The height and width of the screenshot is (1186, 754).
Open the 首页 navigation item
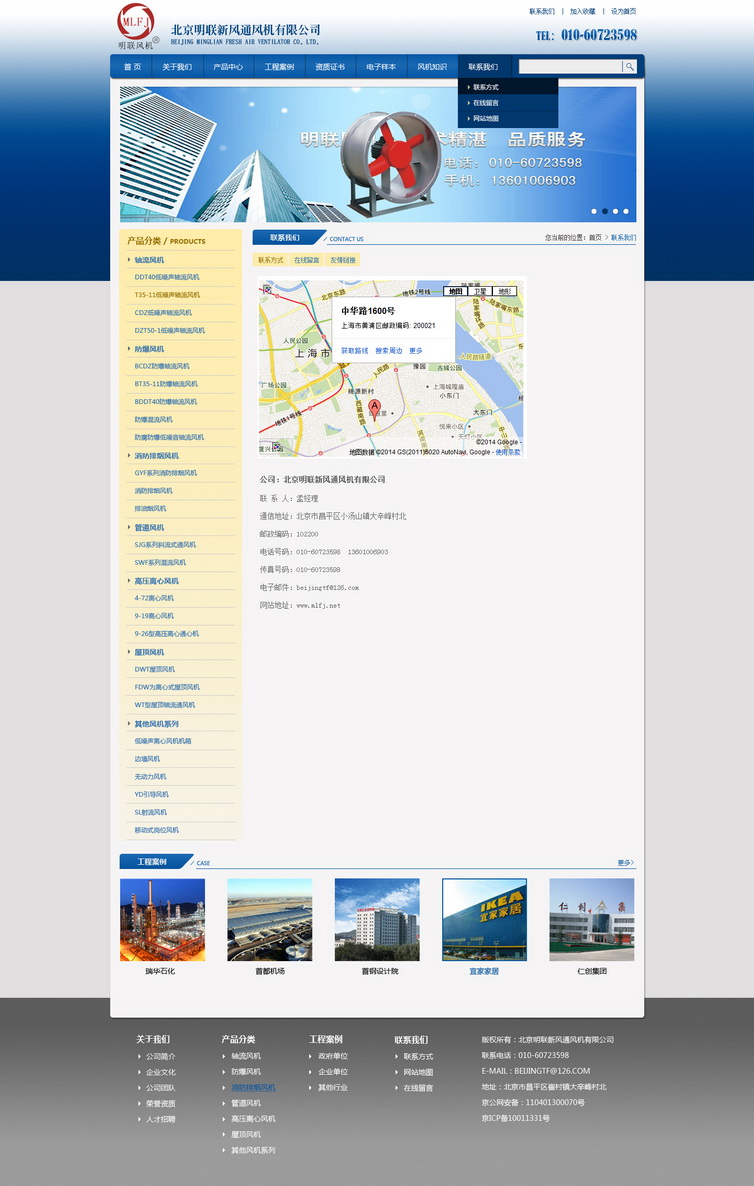pos(132,67)
